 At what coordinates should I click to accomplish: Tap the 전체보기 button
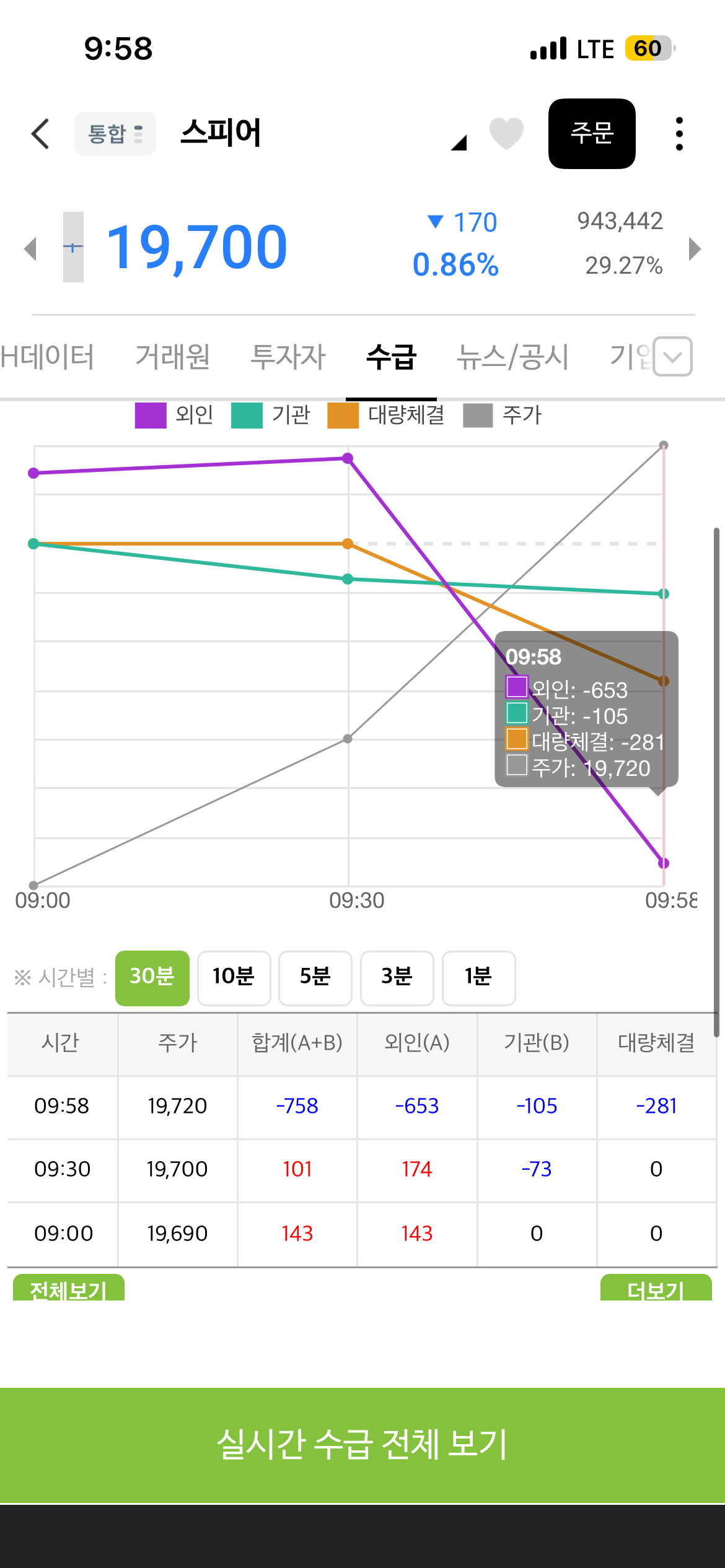69,1287
